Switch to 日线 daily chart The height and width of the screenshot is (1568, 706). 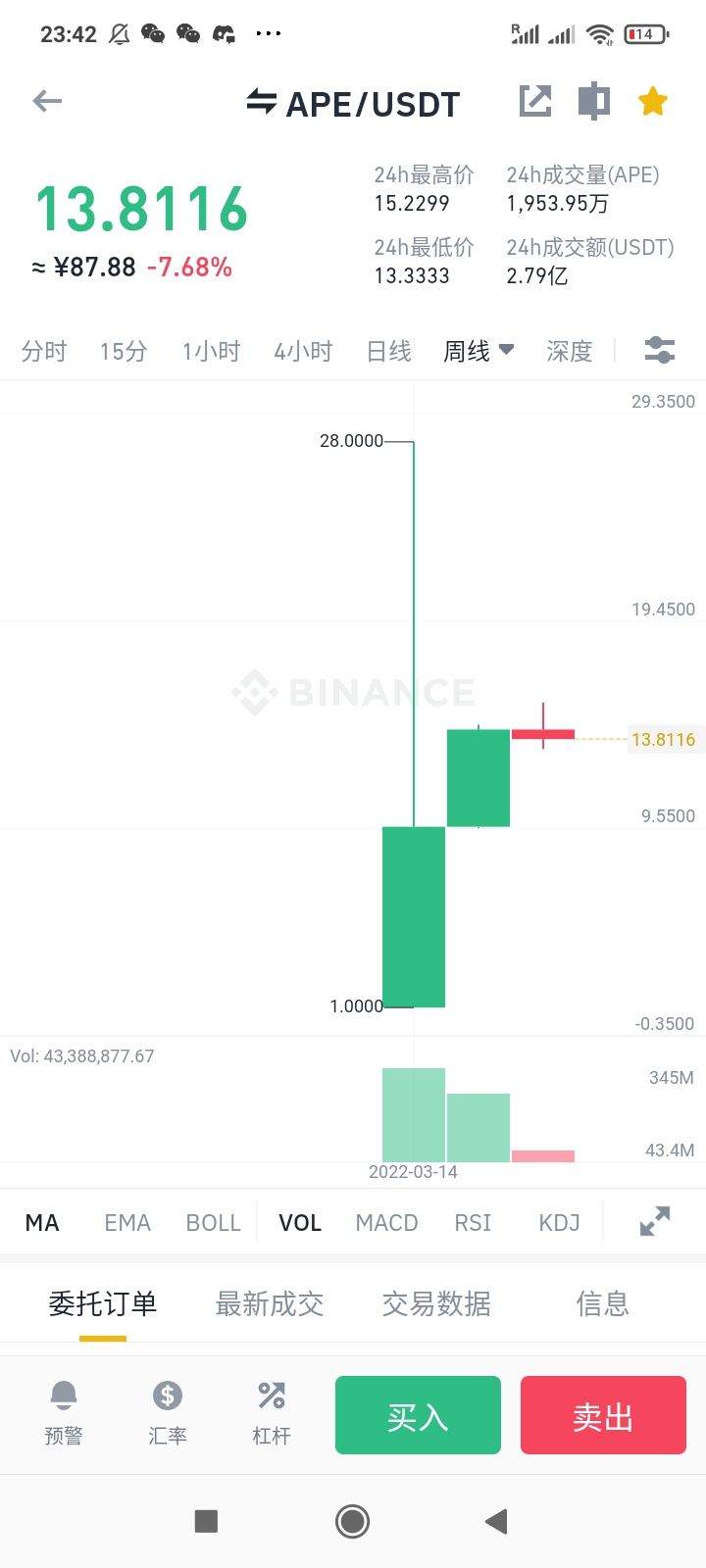pos(389,351)
